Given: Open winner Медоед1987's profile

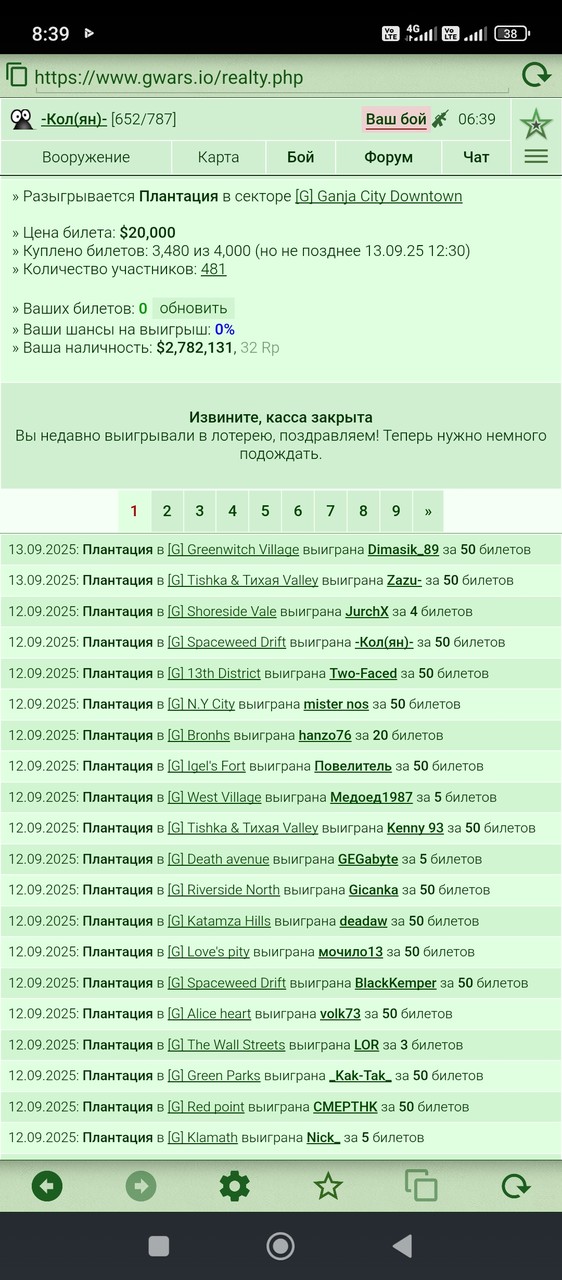Looking at the screenshot, I should point(371,797).
